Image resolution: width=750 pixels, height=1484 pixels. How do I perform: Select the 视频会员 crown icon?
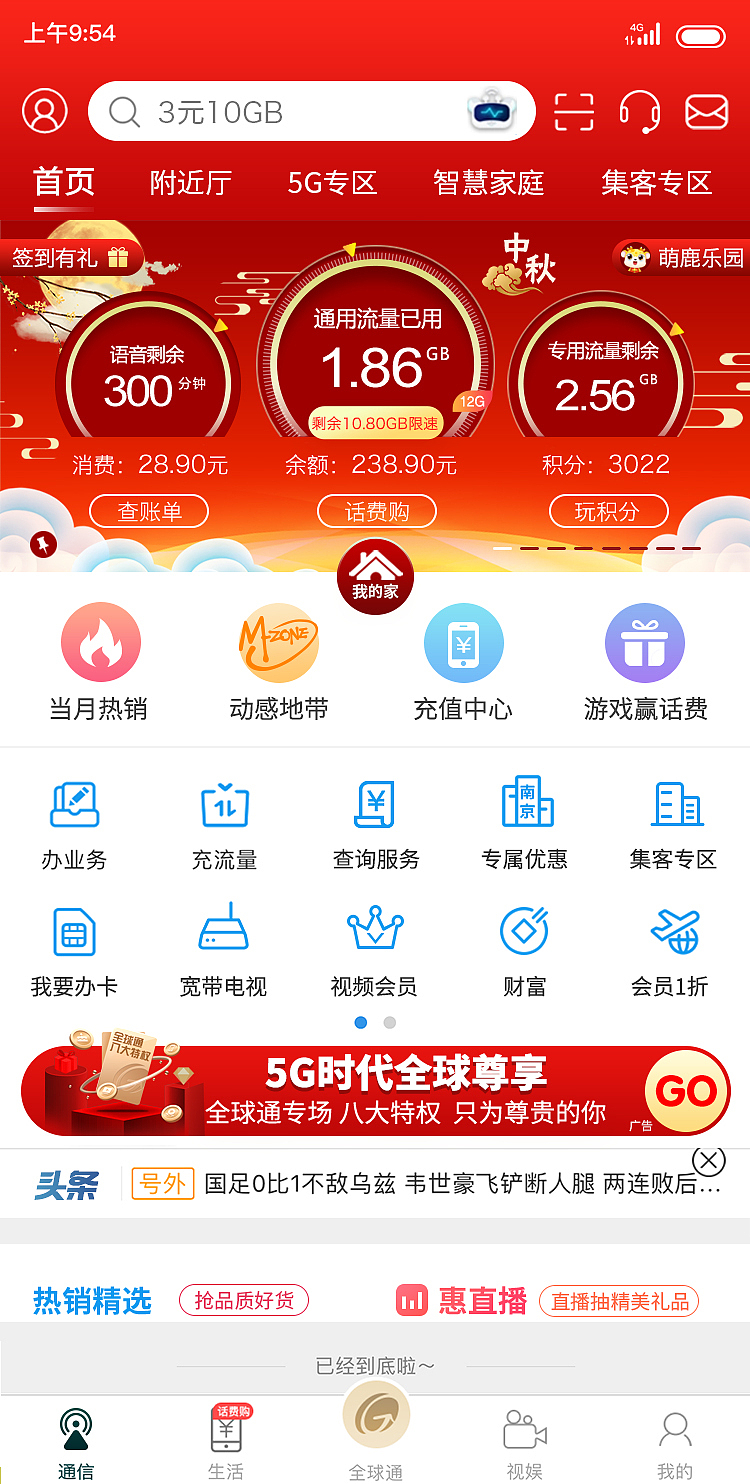[x=374, y=932]
